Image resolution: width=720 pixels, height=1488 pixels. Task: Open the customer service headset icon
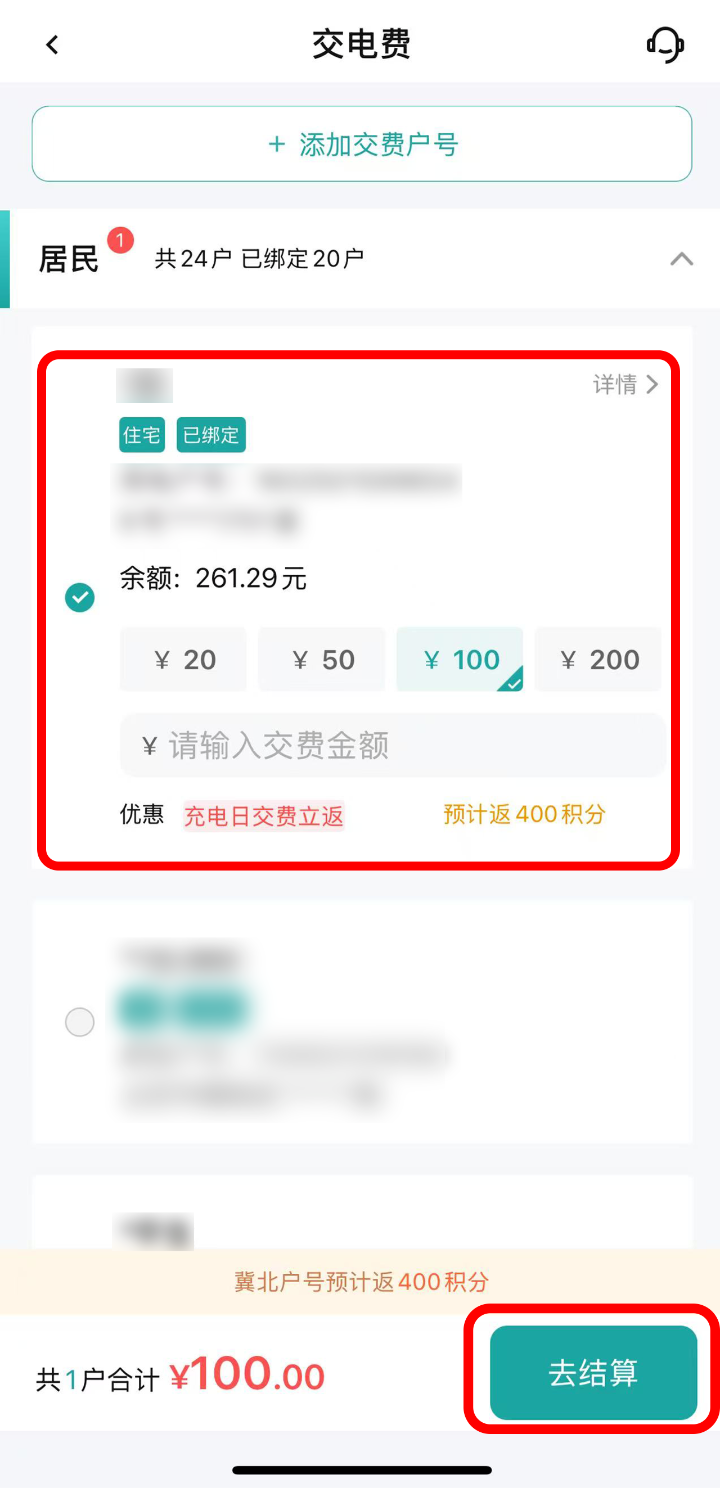665,45
